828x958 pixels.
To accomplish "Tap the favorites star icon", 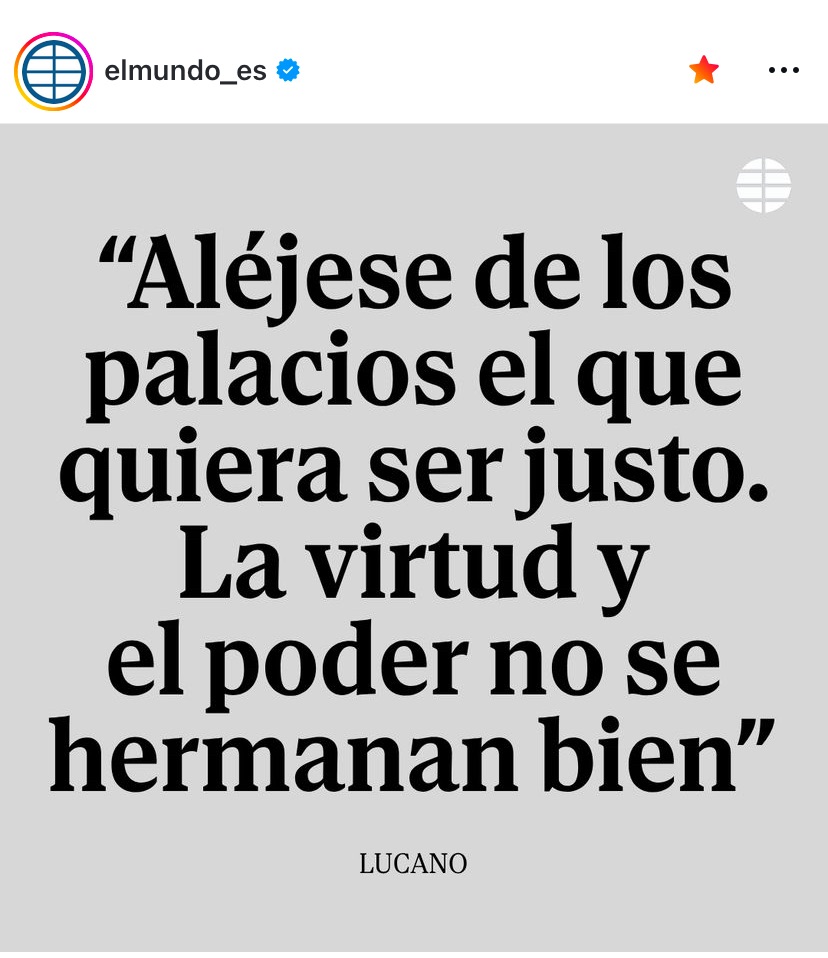I will click(704, 70).
